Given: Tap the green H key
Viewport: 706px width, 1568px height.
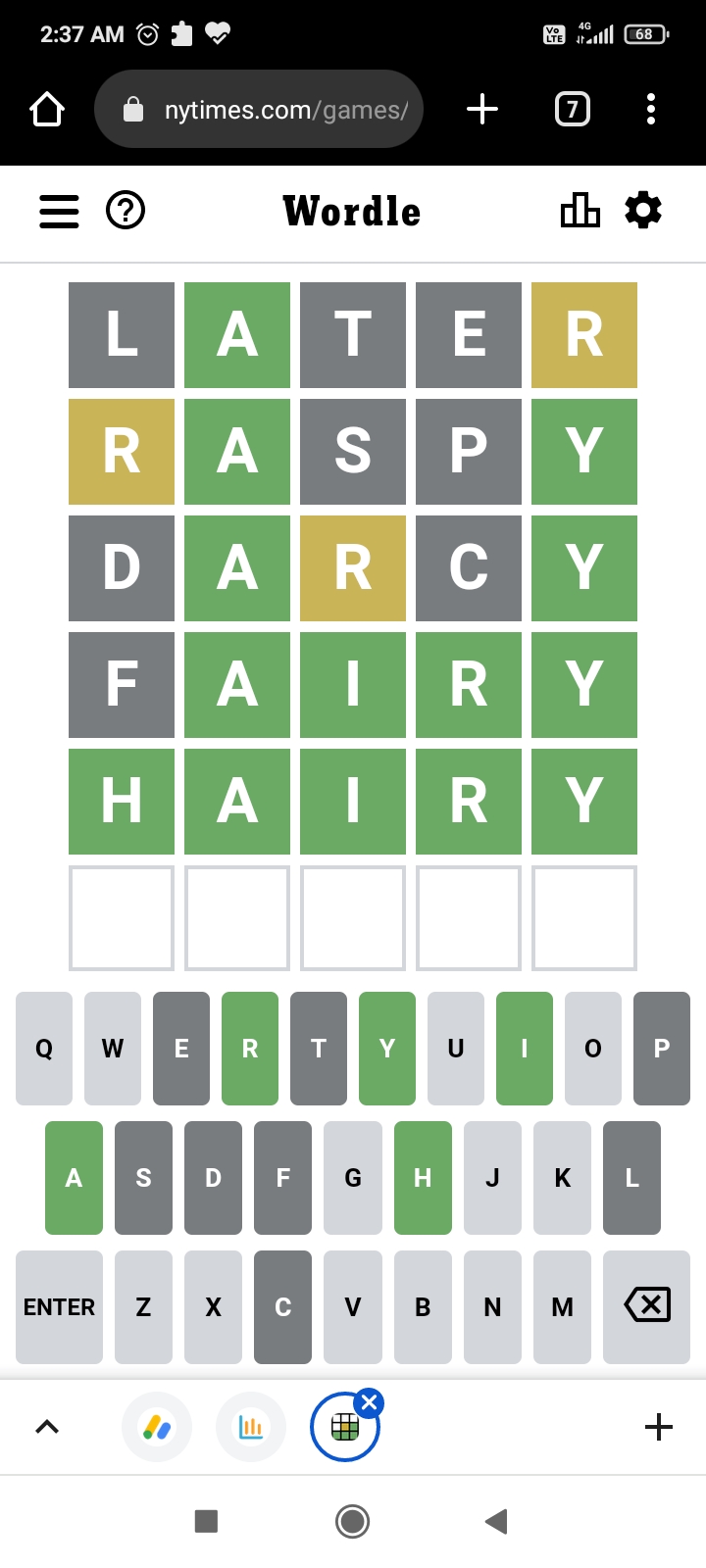Looking at the screenshot, I should click(423, 1178).
